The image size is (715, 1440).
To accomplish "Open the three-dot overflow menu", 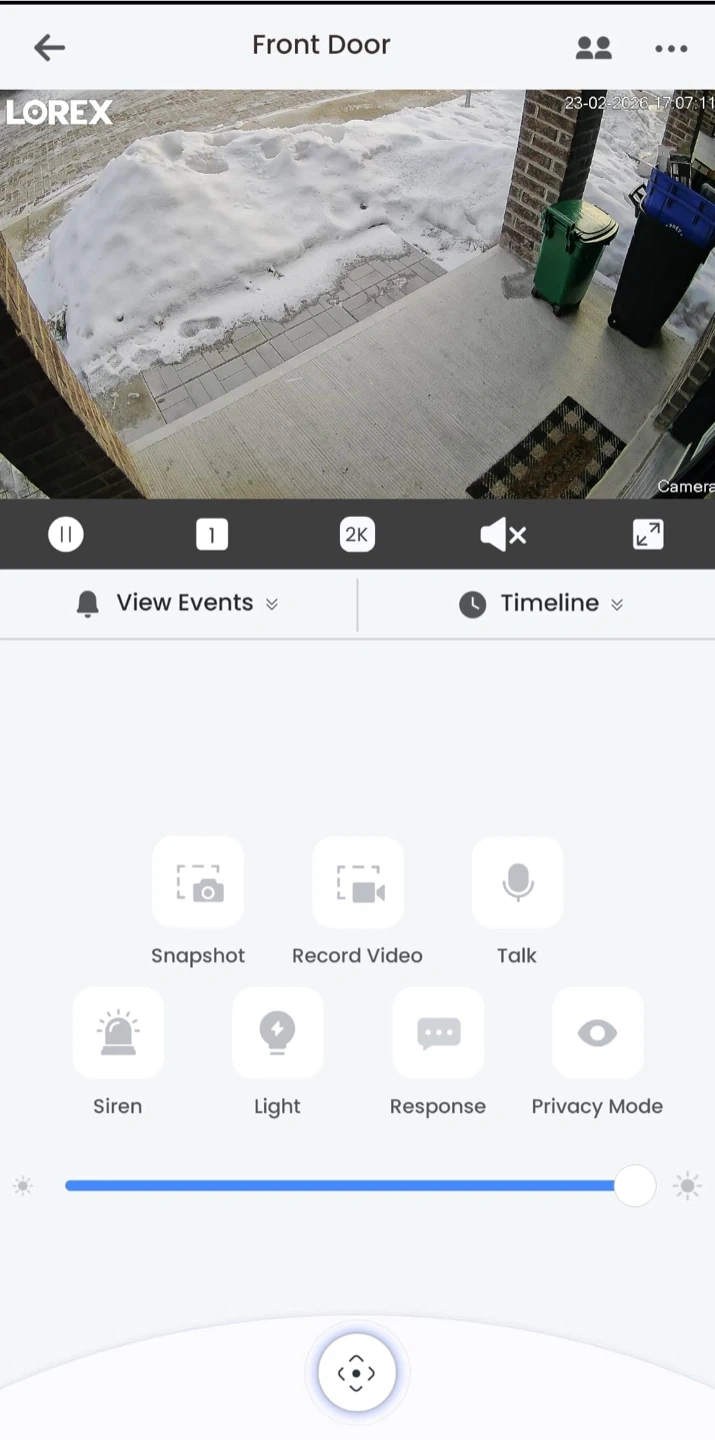I will (x=671, y=48).
